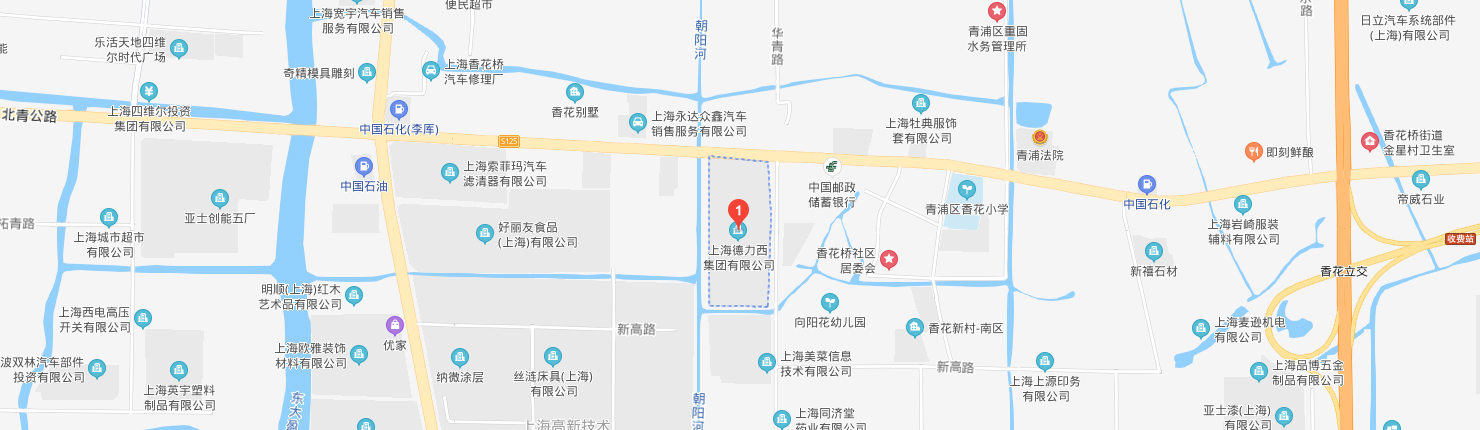Select the 中国石化(李库) gas station icon
1480x430 pixels.
click(398, 109)
